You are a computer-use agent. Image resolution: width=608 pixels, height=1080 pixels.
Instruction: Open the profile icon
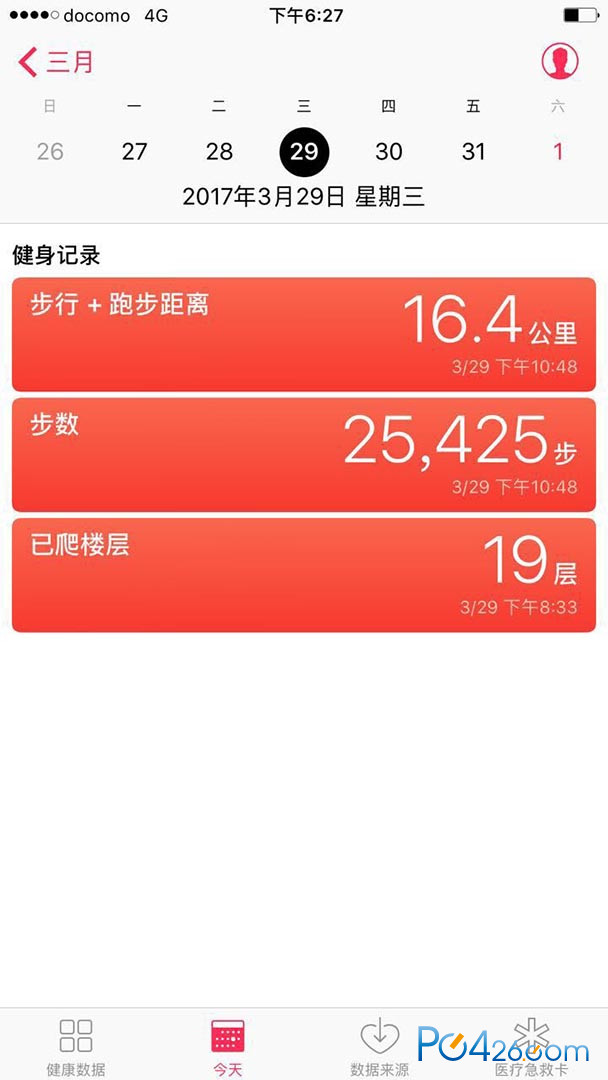pyautogui.click(x=559, y=61)
